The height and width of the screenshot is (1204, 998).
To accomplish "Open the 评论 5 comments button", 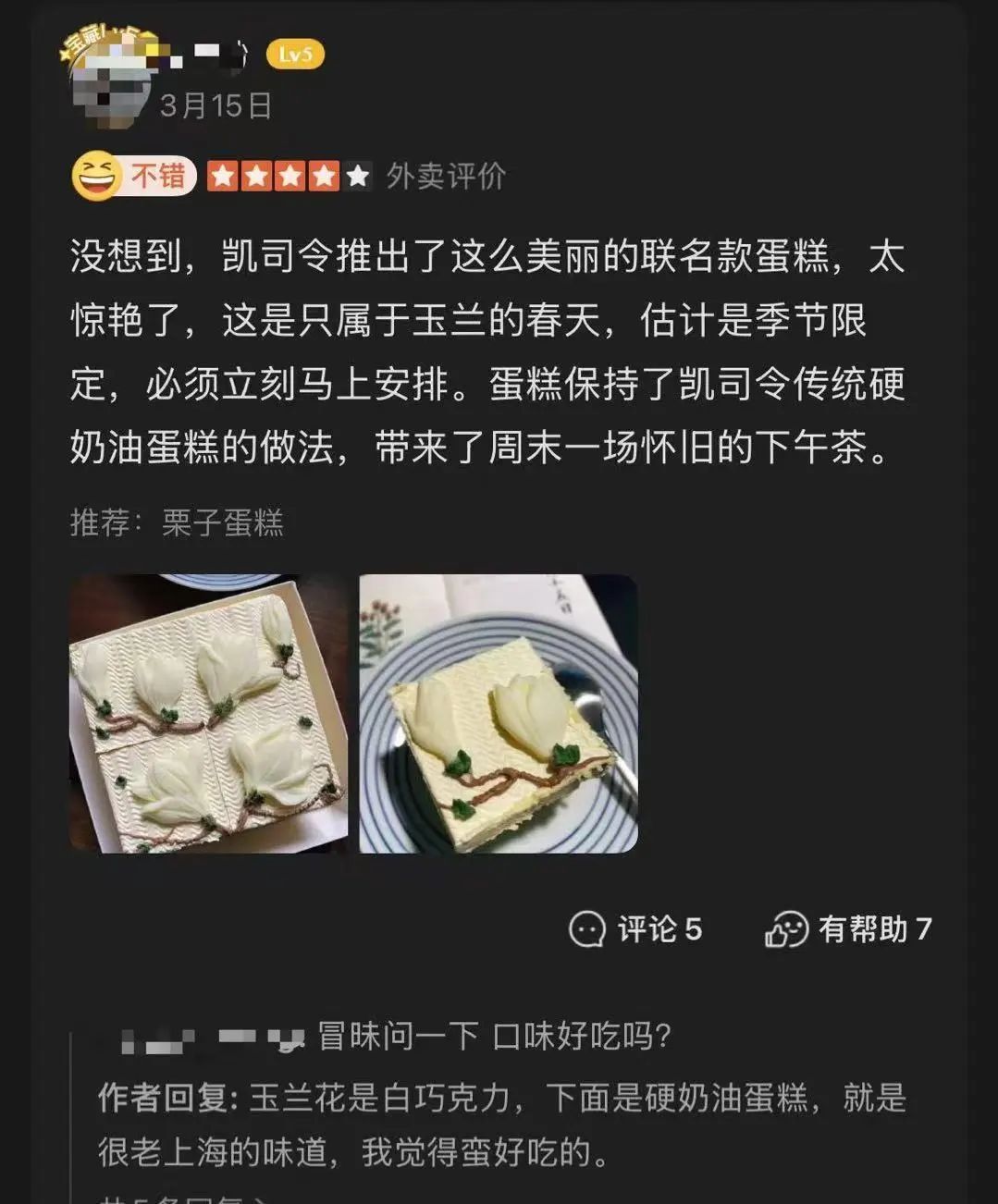I will coord(635,928).
